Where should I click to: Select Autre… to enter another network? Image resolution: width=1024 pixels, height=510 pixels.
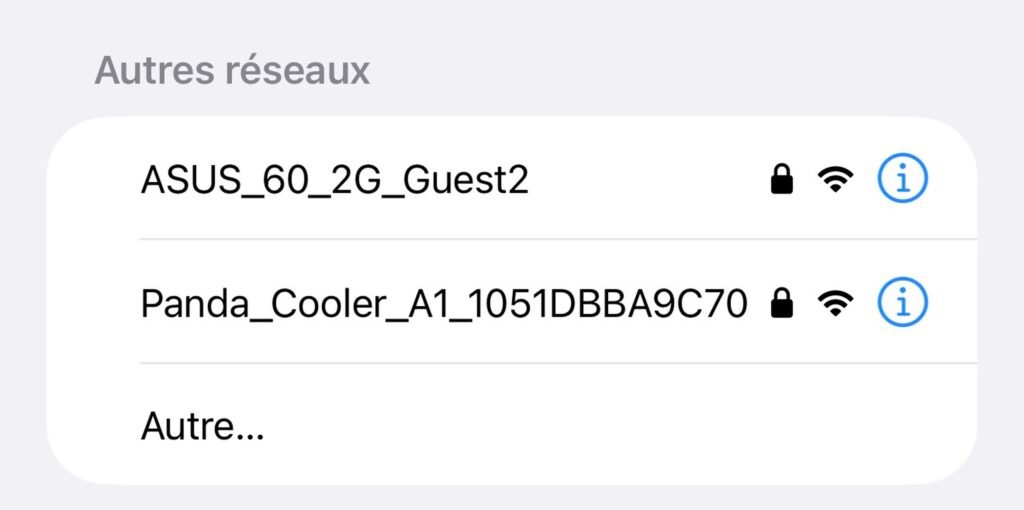[x=203, y=426]
